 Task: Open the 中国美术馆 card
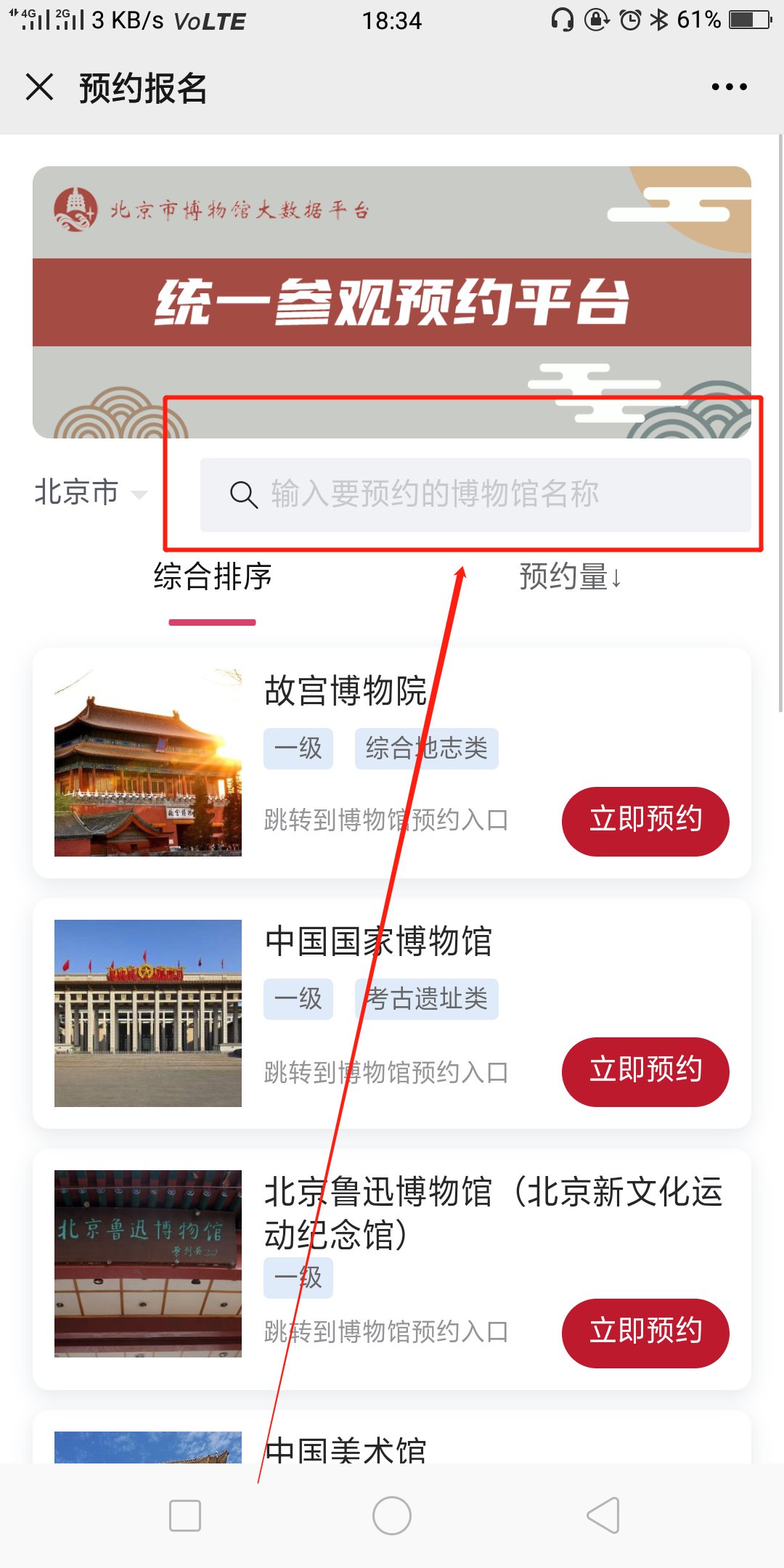tap(346, 1449)
